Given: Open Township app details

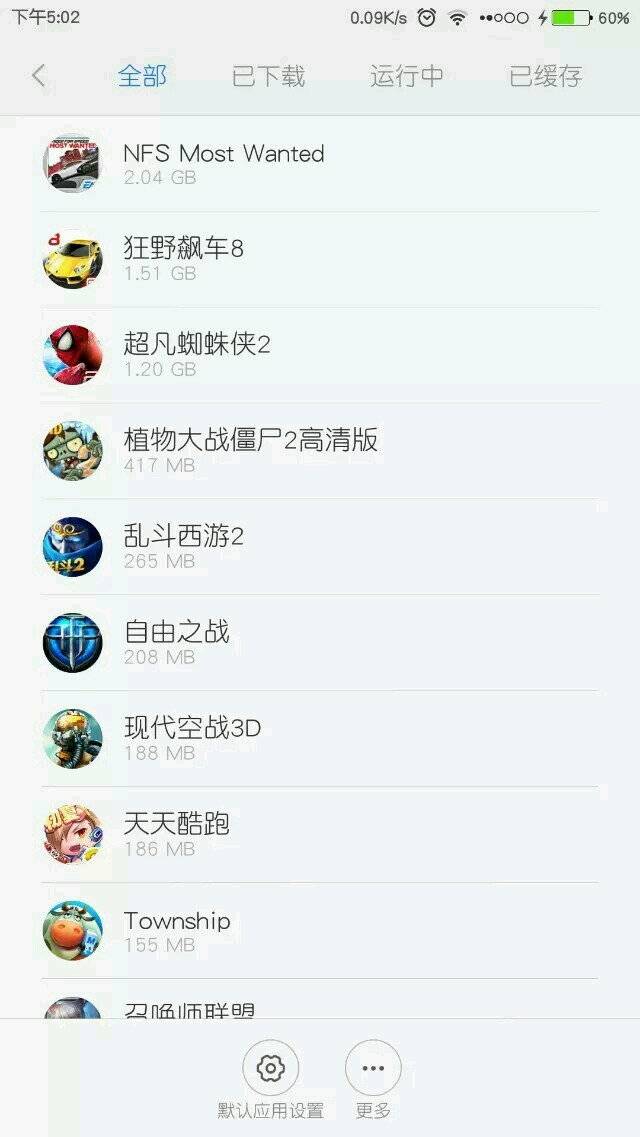Looking at the screenshot, I should (x=320, y=932).
